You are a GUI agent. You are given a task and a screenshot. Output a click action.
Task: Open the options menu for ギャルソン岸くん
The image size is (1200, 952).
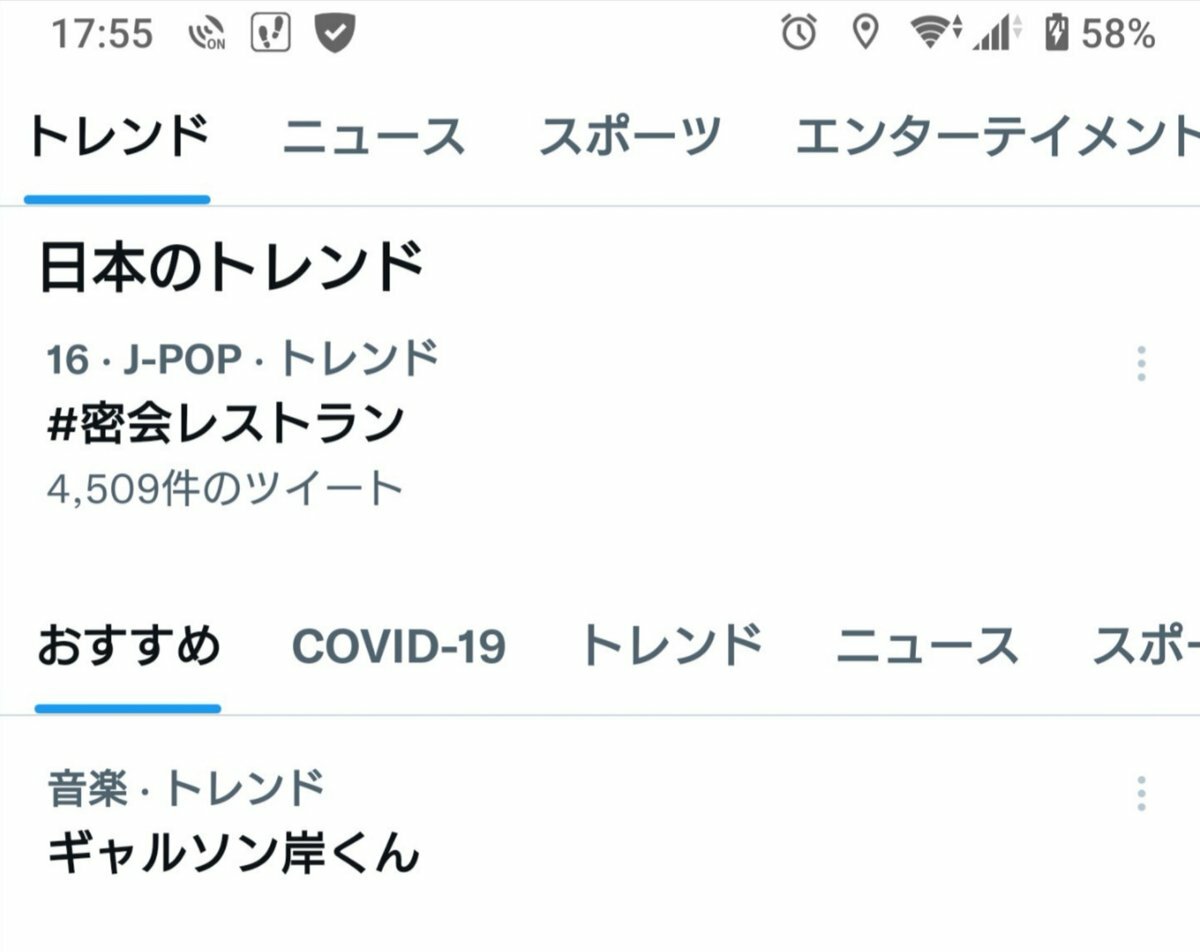pos(1141,793)
